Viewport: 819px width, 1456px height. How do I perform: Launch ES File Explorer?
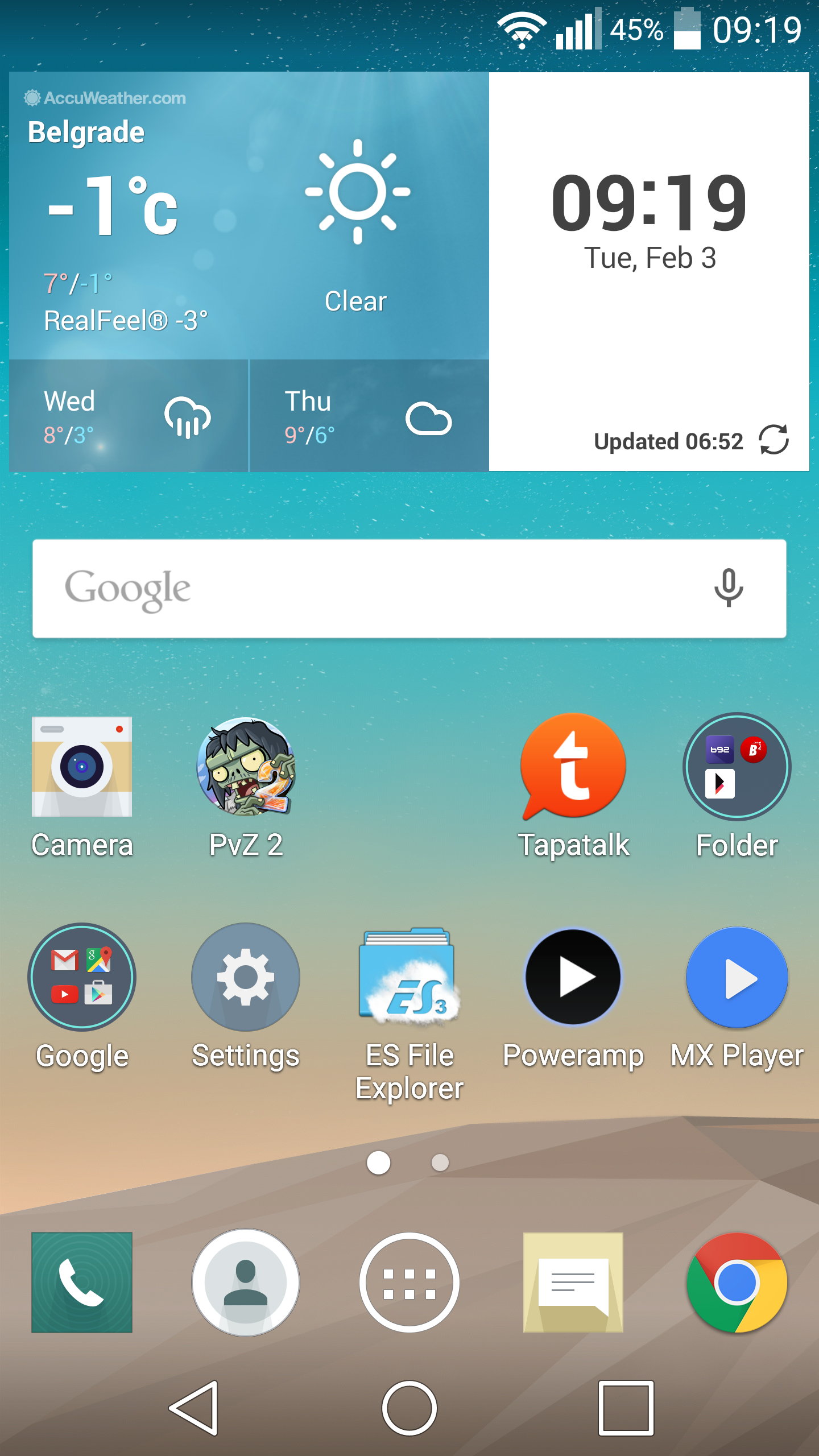tap(409, 977)
